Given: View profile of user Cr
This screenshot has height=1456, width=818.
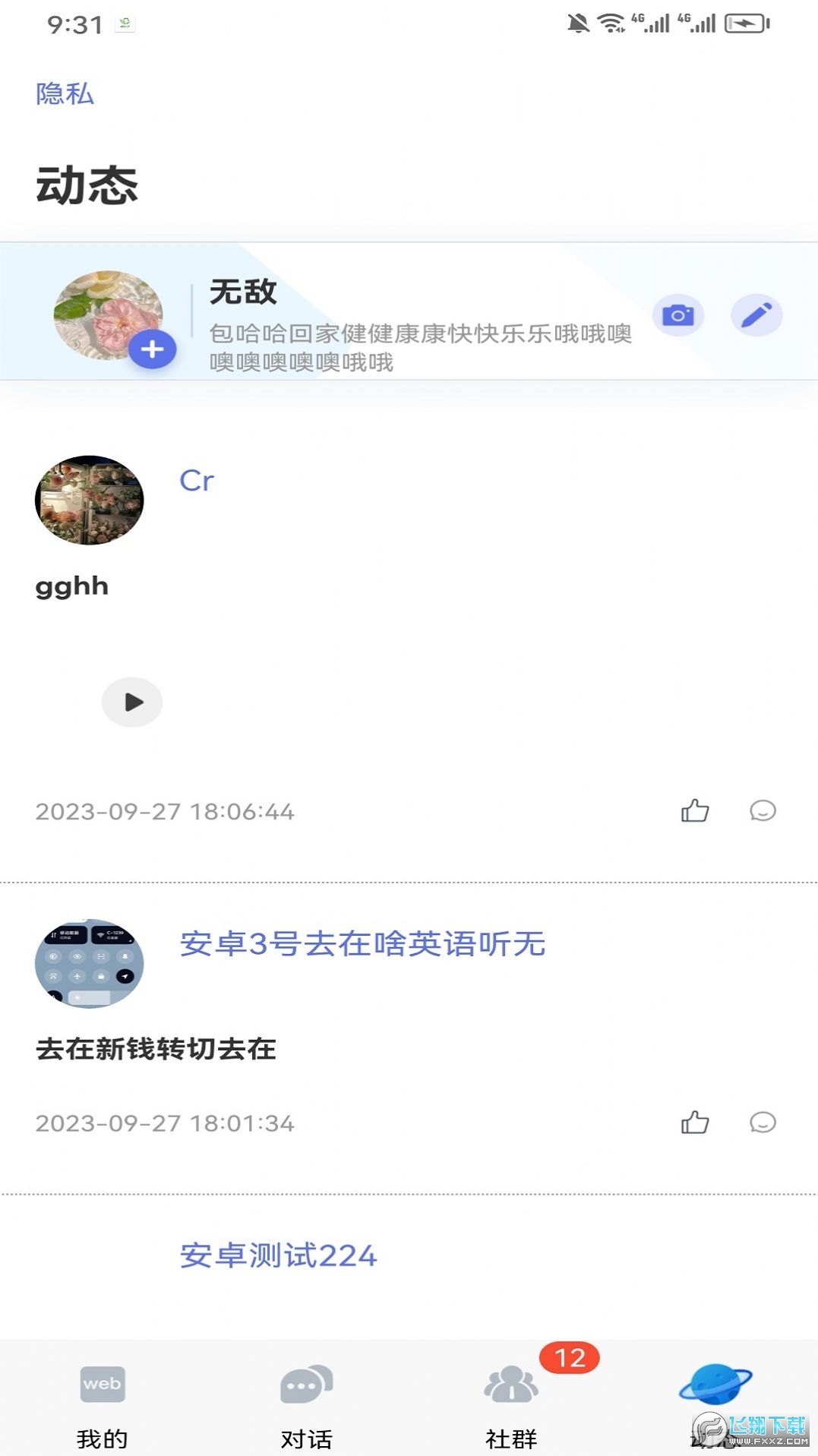Looking at the screenshot, I should pos(196,479).
